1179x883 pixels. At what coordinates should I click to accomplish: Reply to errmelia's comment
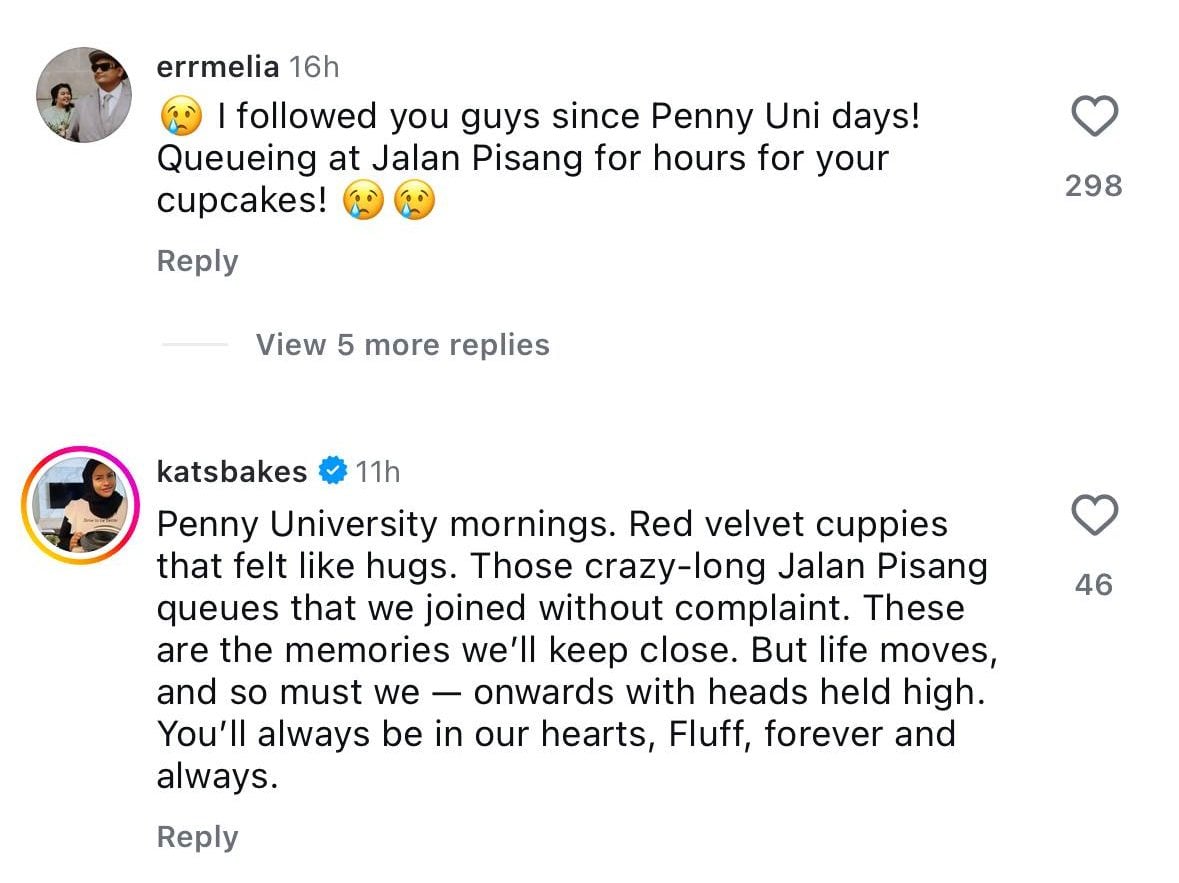pos(198,262)
